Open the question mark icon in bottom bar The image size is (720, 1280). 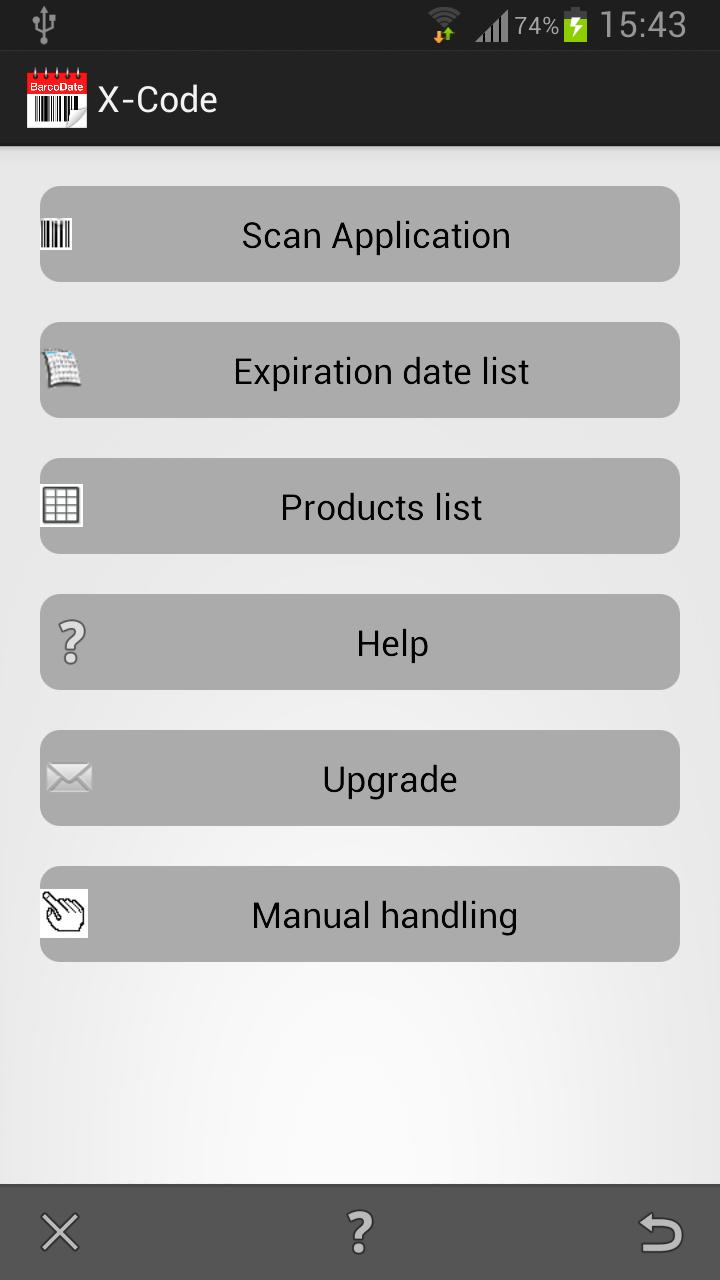tap(359, 1232)
